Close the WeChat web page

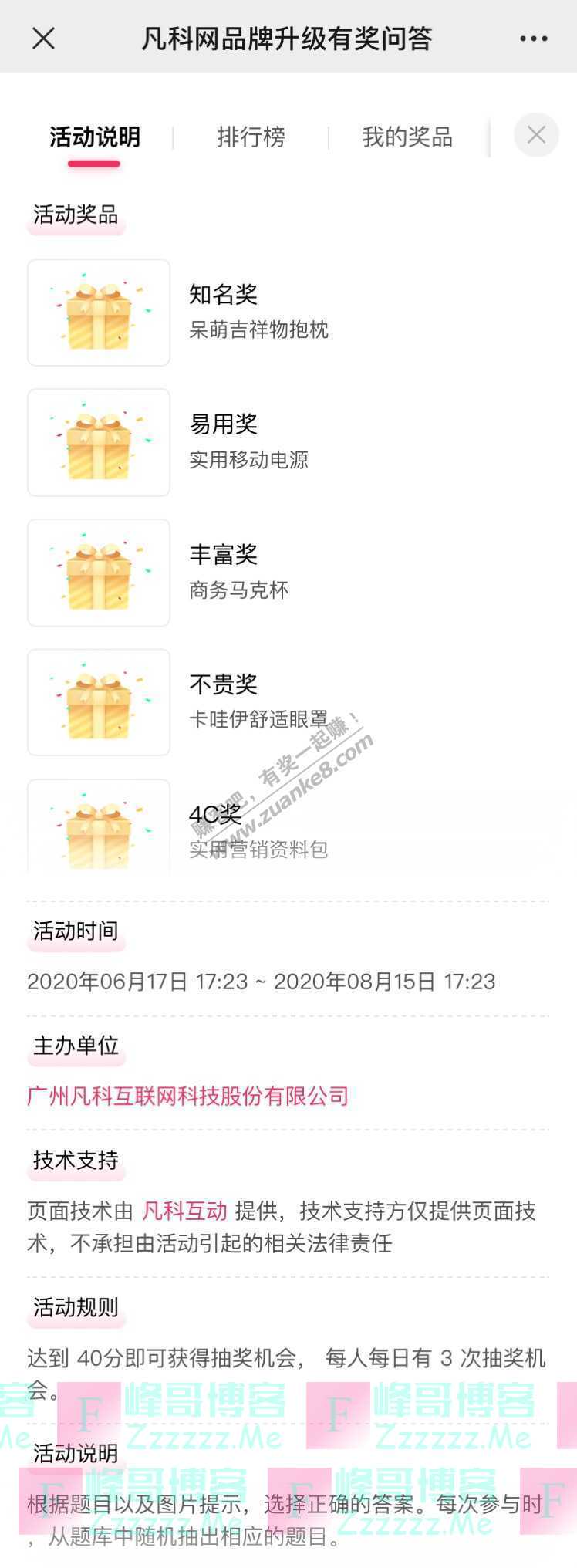pyautogui.click(x=43, y=38)
